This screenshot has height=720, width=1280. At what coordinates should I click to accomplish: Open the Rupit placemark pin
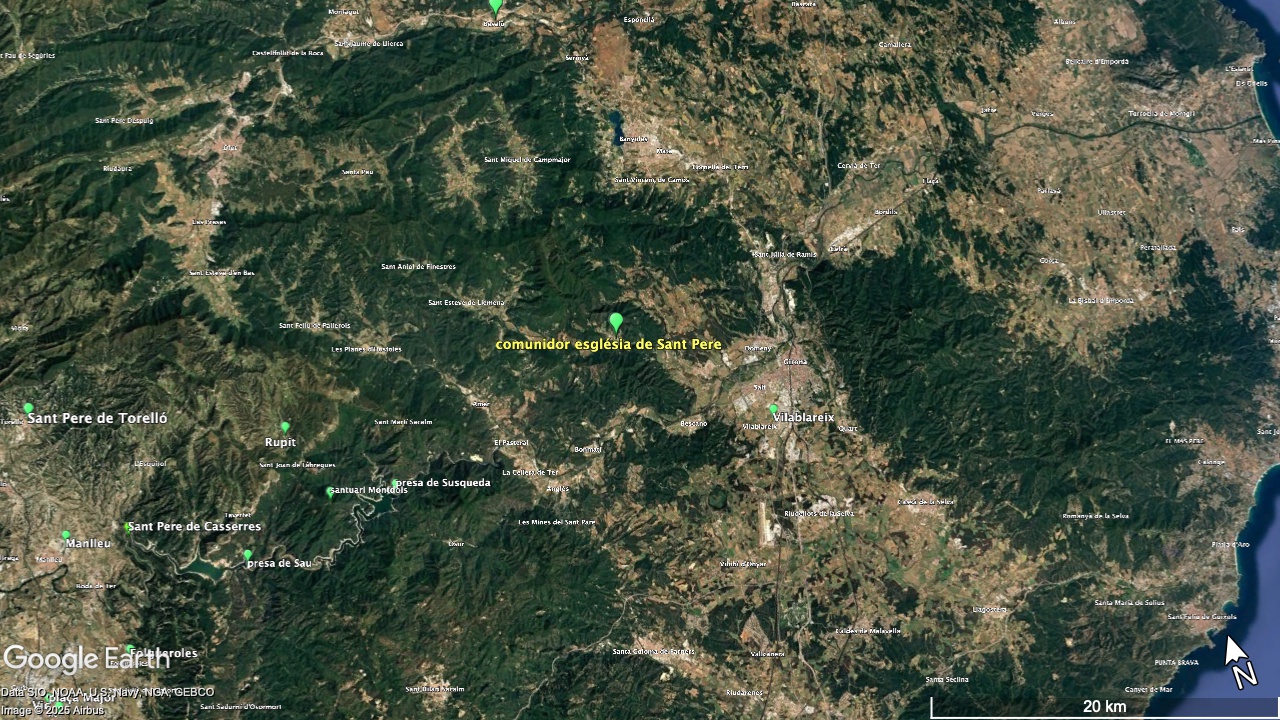[x=285, y=428]
